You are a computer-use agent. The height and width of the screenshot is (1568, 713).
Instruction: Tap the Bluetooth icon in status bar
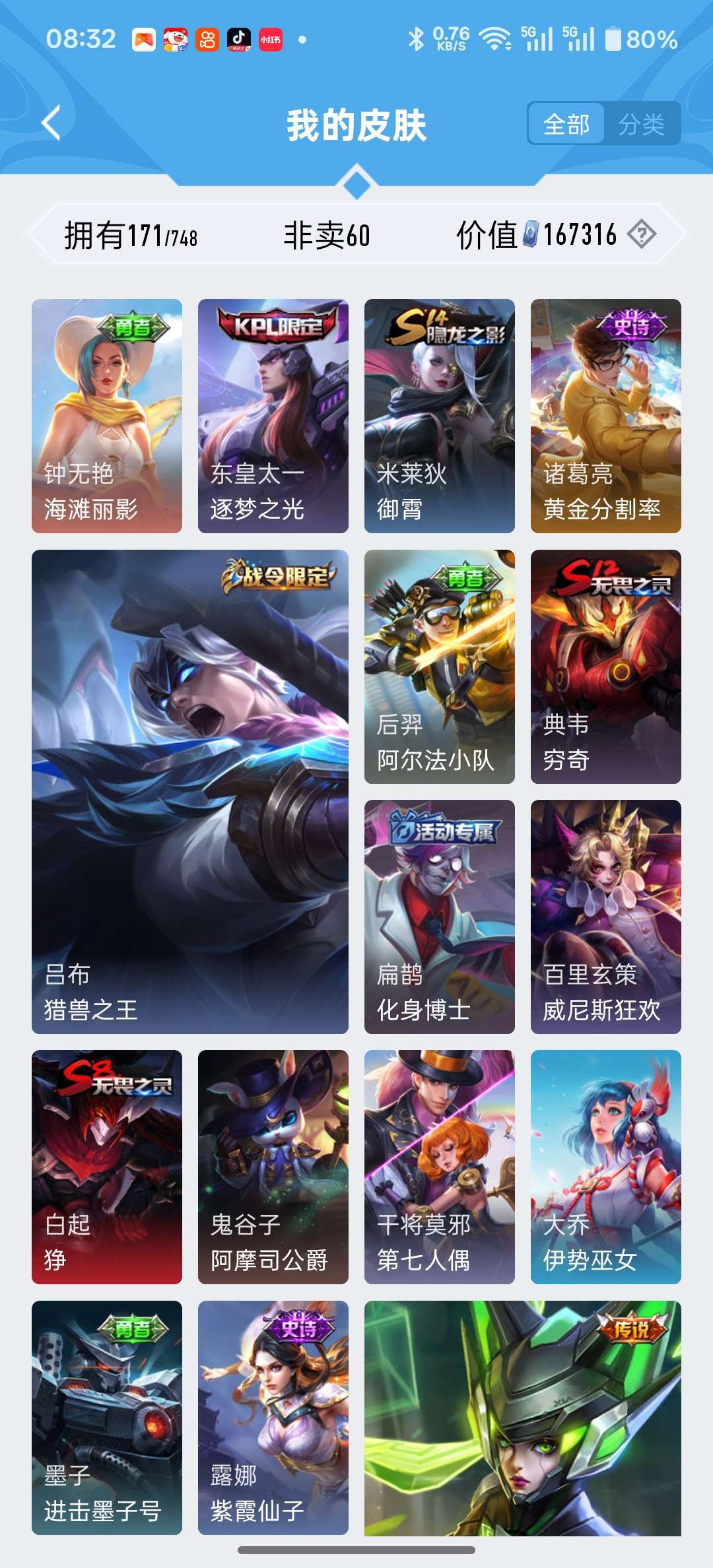click(x=416, y=41)
